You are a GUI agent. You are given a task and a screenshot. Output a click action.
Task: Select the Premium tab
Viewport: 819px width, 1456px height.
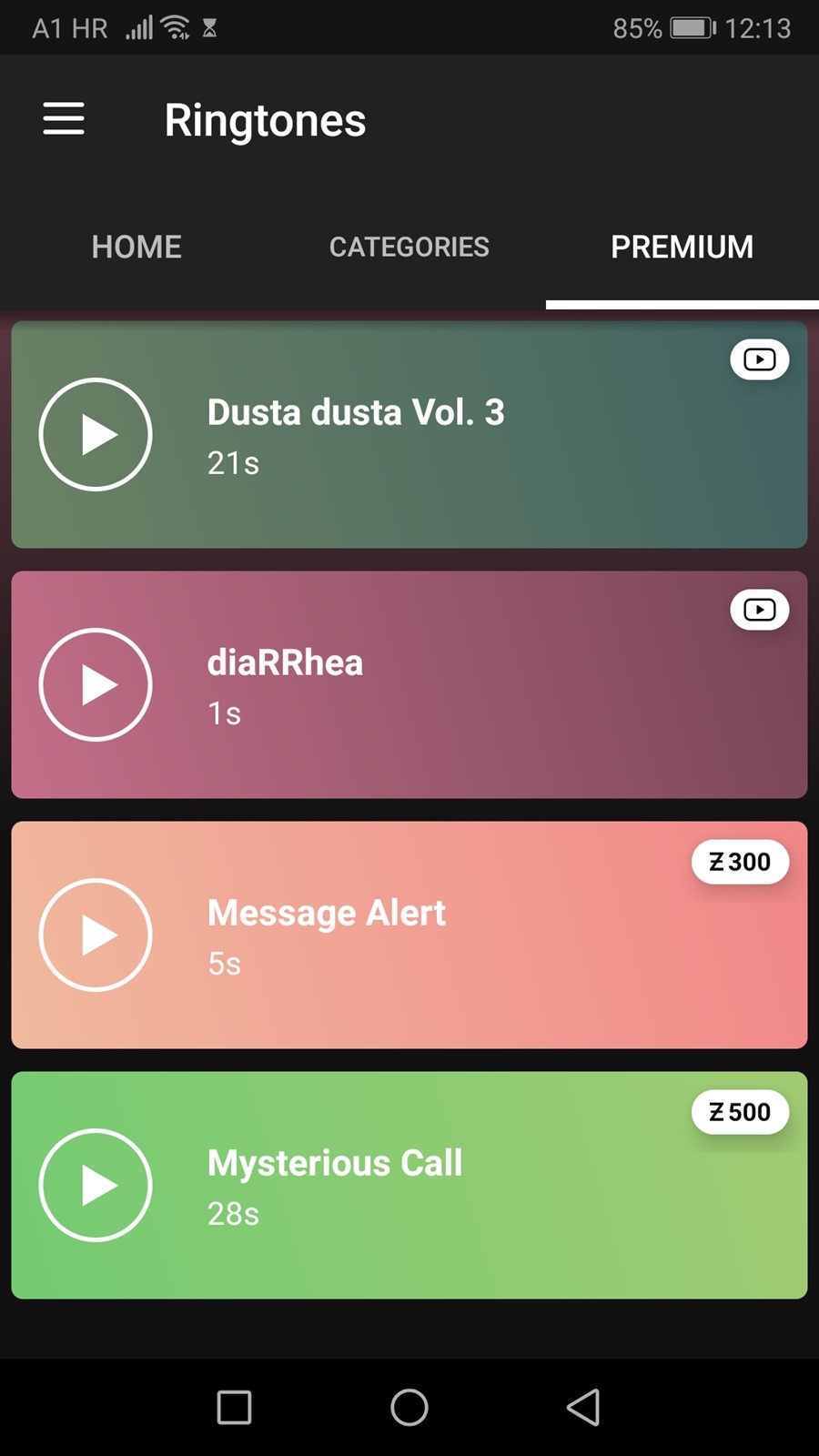coord(682,247)
